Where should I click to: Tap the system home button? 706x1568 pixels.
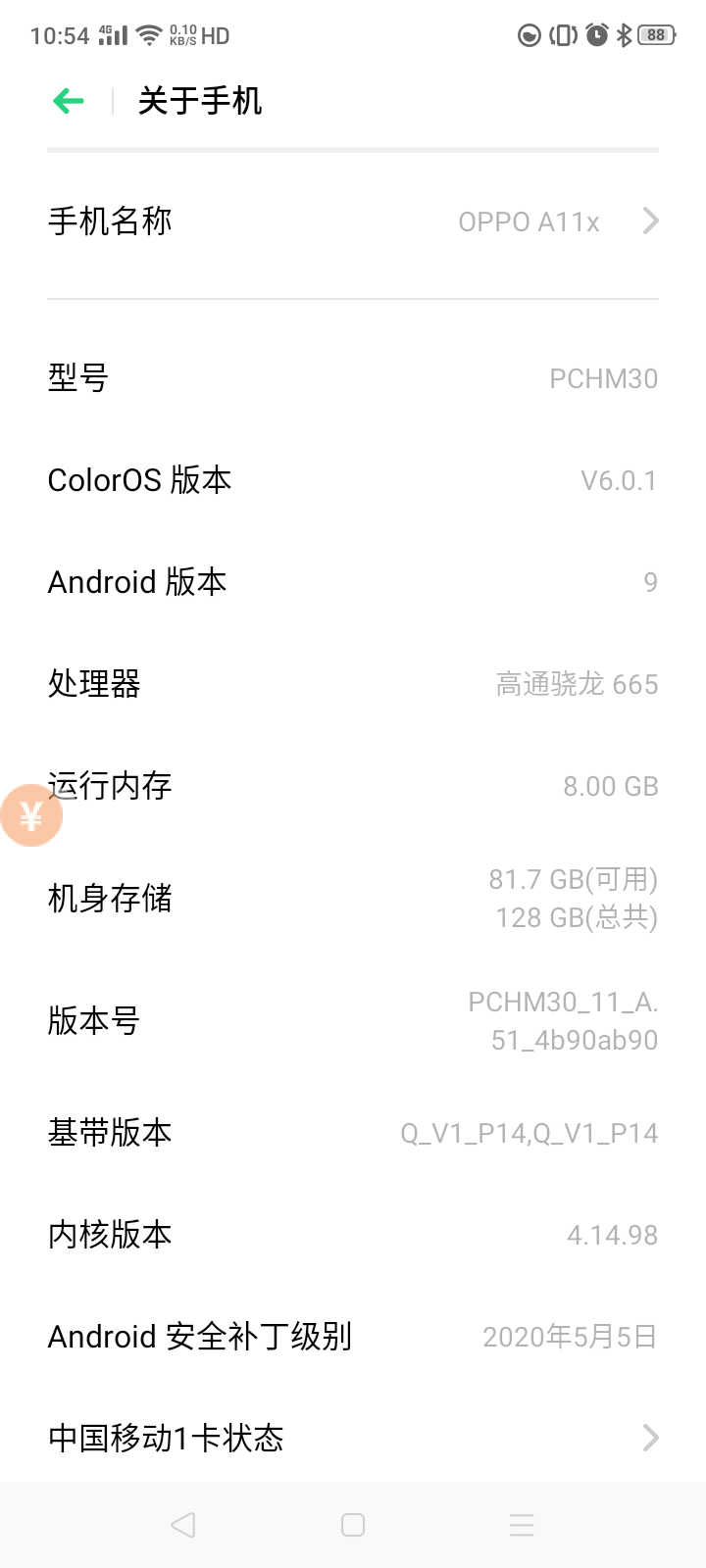coord(353,1525)
